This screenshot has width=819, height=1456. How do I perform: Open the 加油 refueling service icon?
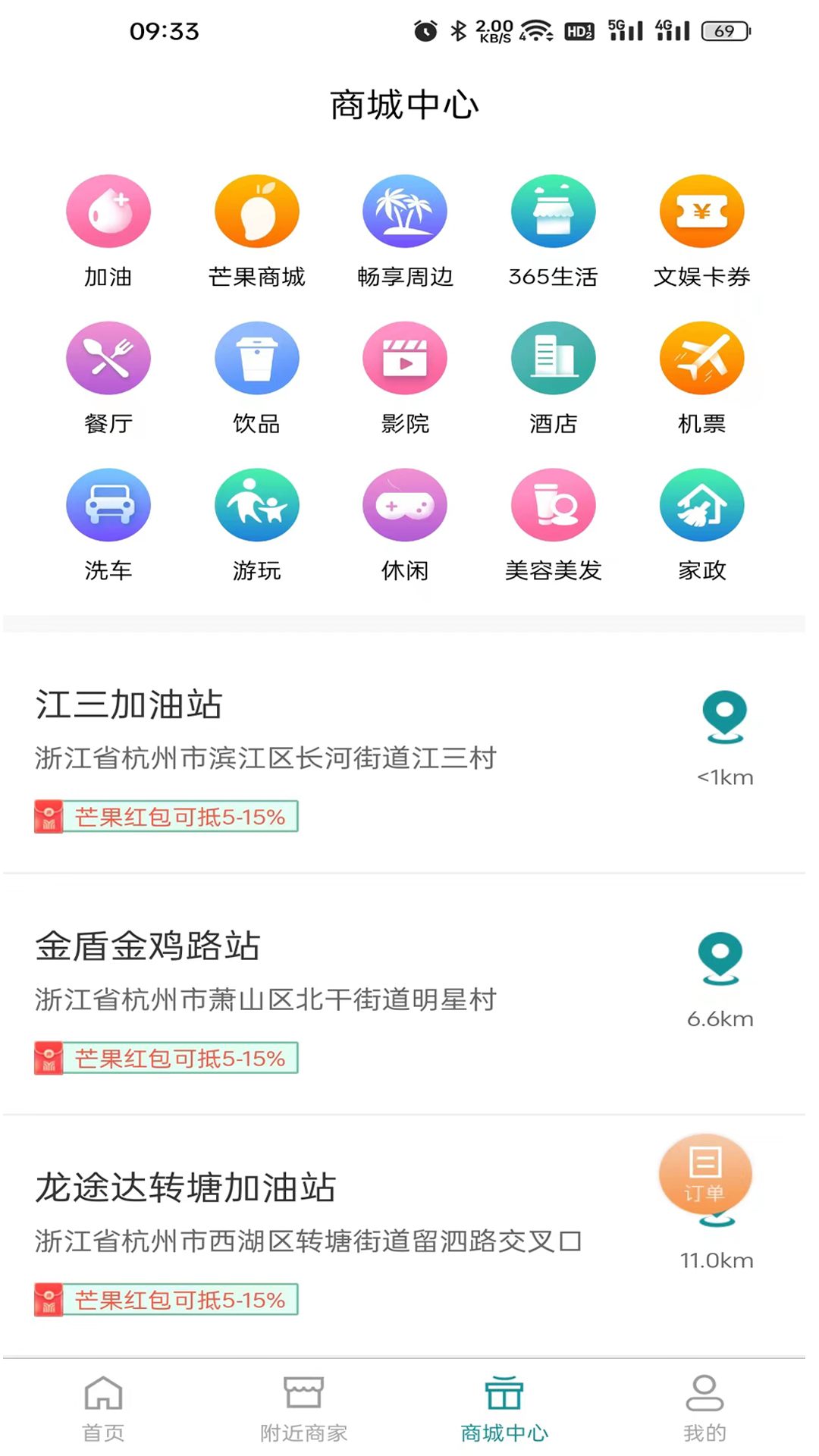pyautogui.click(x=108, y=211)
